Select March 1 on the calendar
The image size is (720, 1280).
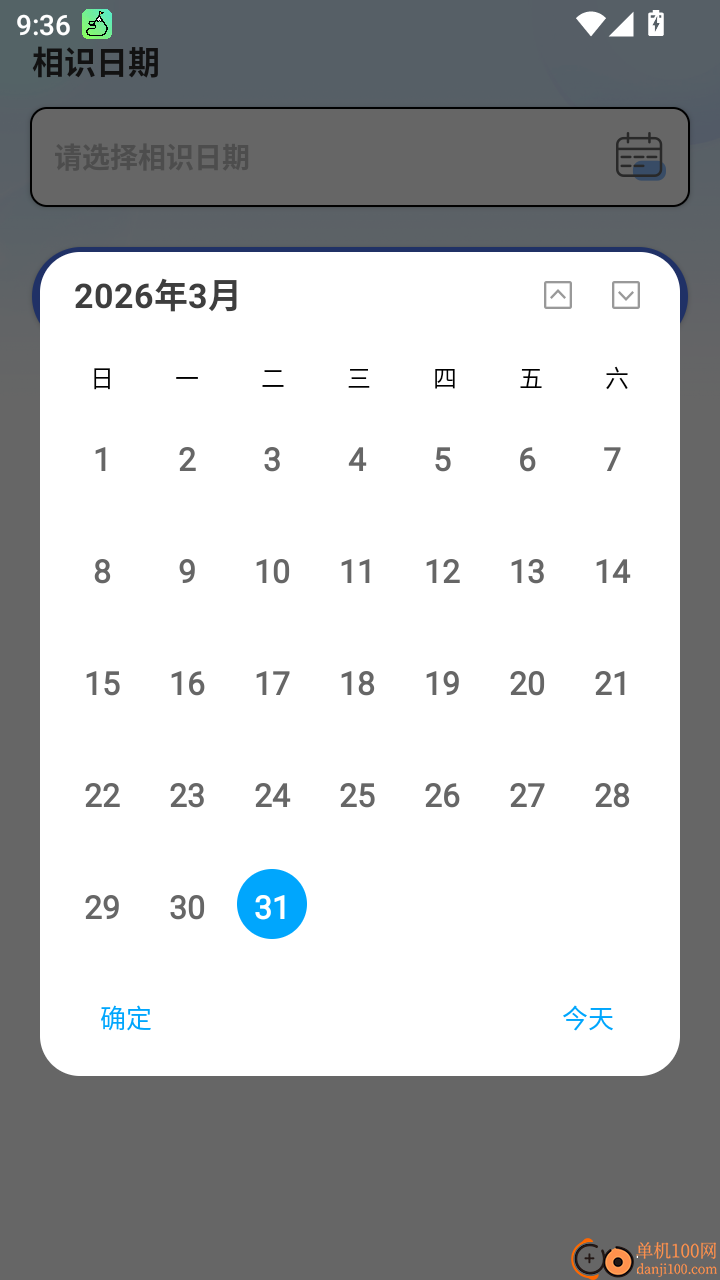102,459
